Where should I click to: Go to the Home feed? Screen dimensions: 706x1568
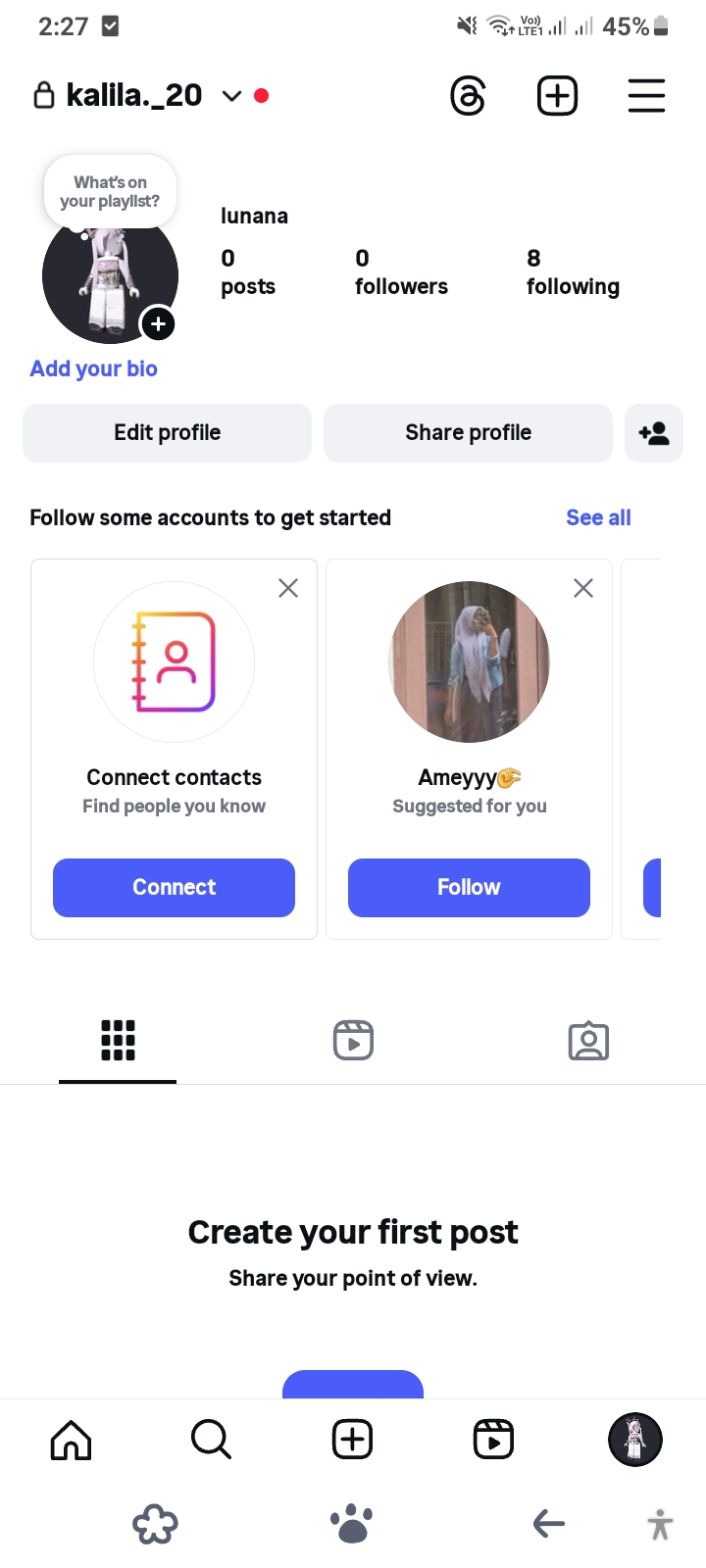tap(71, 1440)
